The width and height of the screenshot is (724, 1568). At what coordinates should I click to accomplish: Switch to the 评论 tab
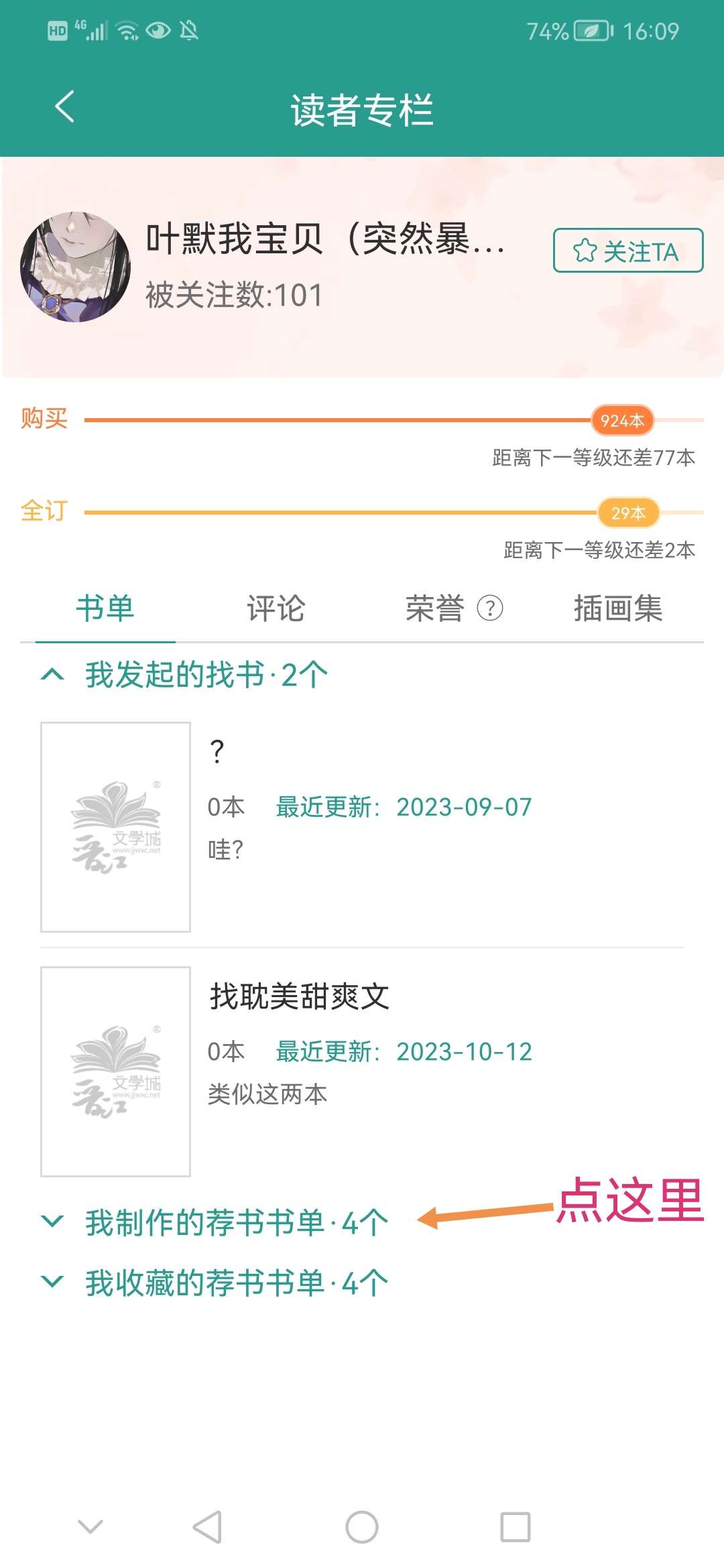276,608
